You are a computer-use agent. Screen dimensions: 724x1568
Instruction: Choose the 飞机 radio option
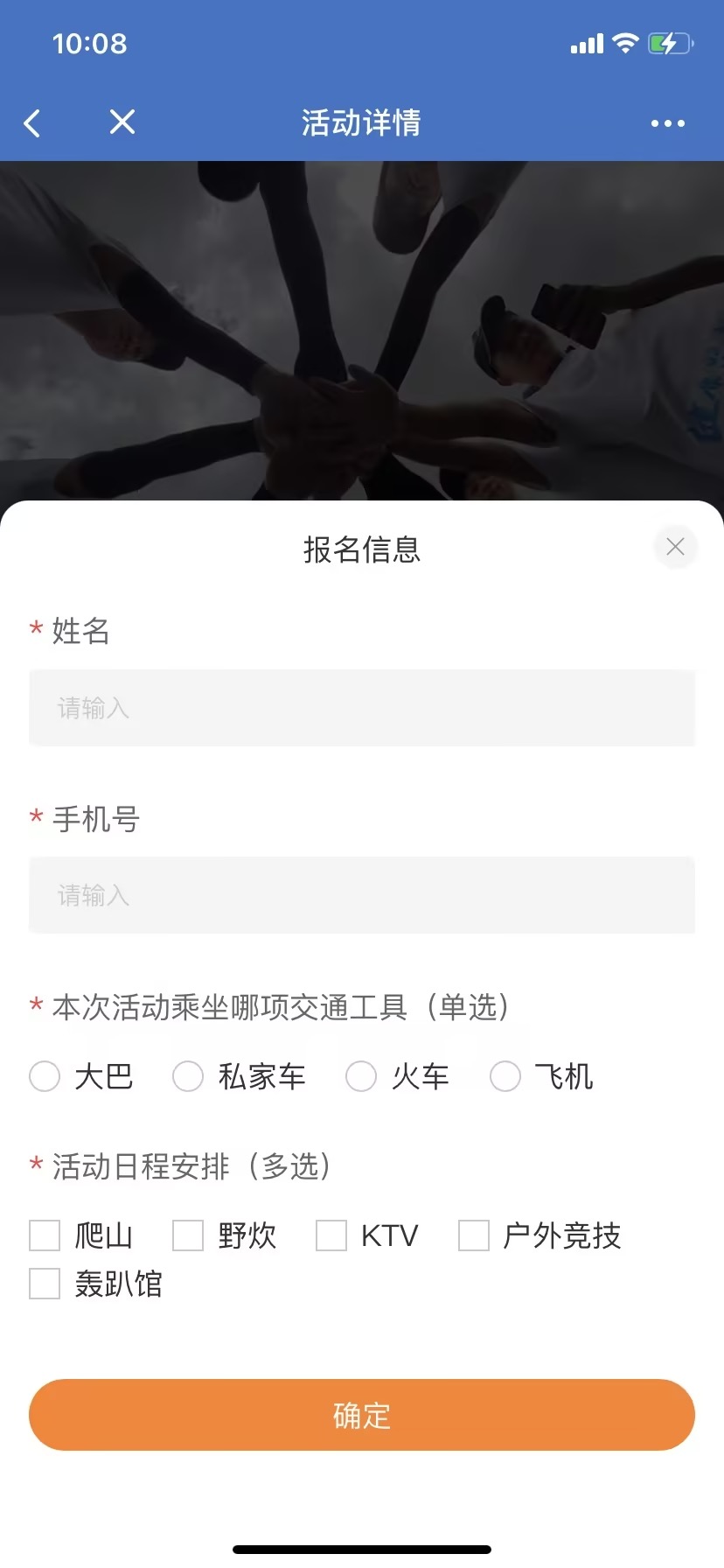[505, 1076]
